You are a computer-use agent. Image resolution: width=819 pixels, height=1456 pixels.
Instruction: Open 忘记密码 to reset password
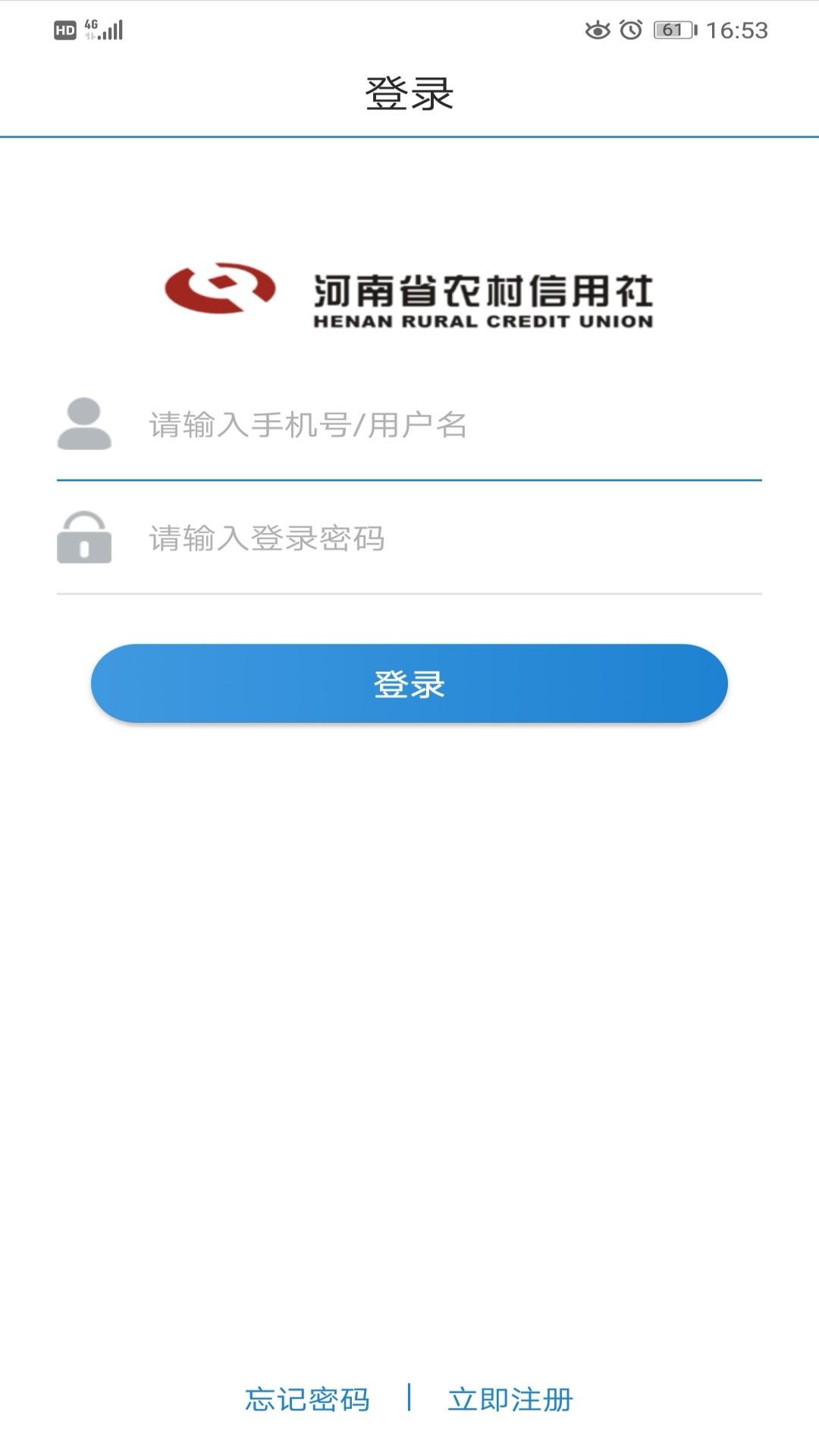(x=307, y=1399)
